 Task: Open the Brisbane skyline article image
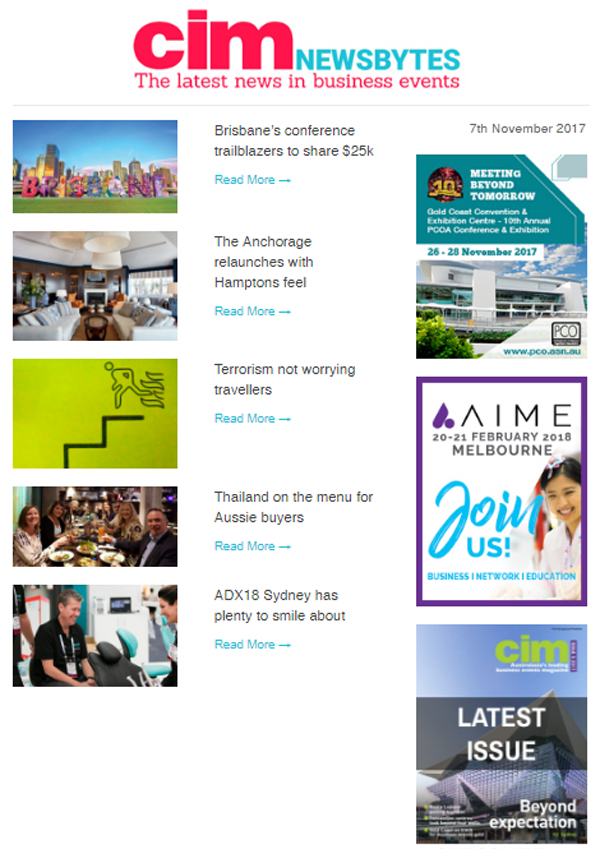(x=95, y=166)
